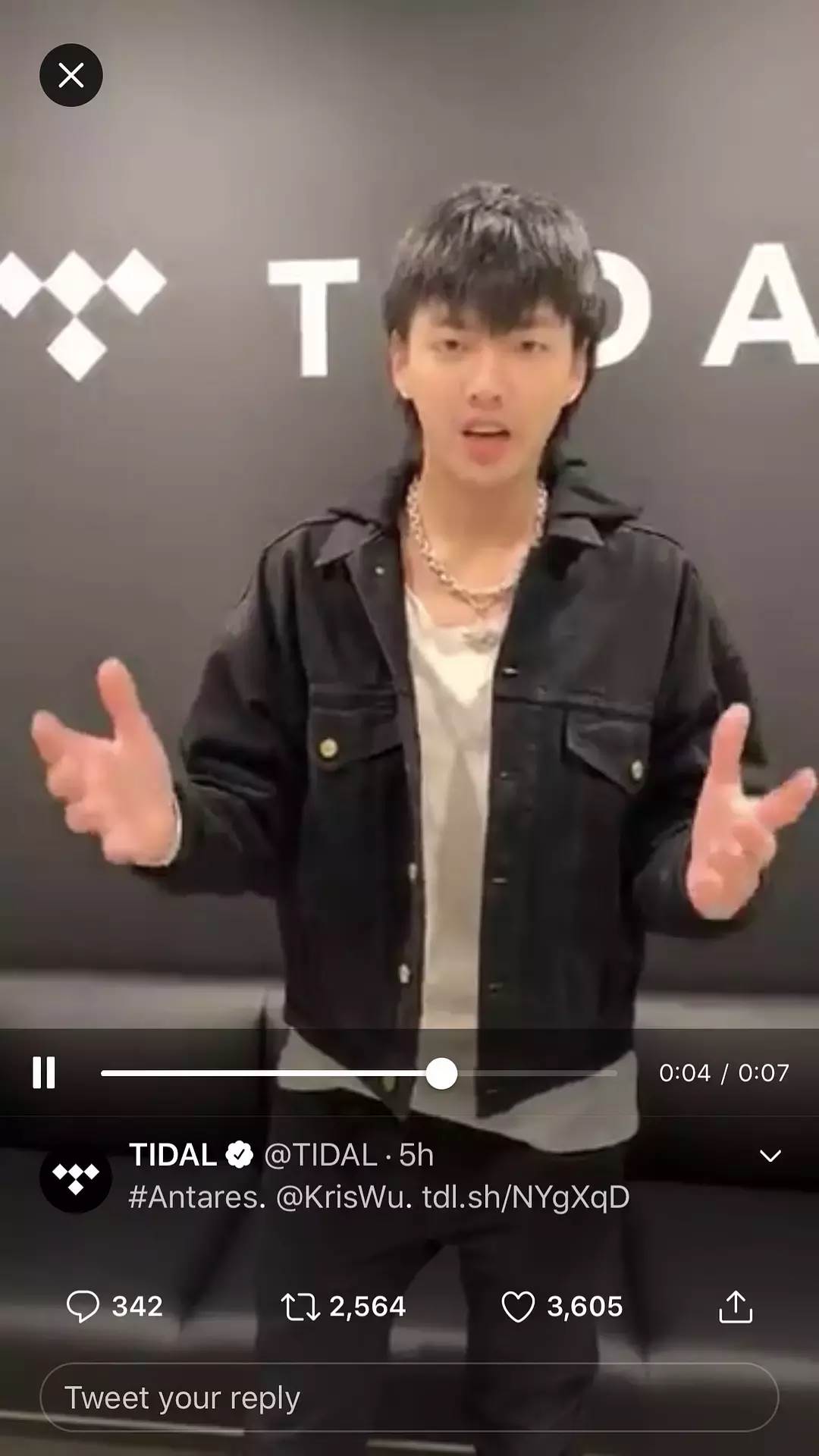Tap the video progress bar handle
The height and width of the screenshot is (1456, 819).
click(441, 1074)
